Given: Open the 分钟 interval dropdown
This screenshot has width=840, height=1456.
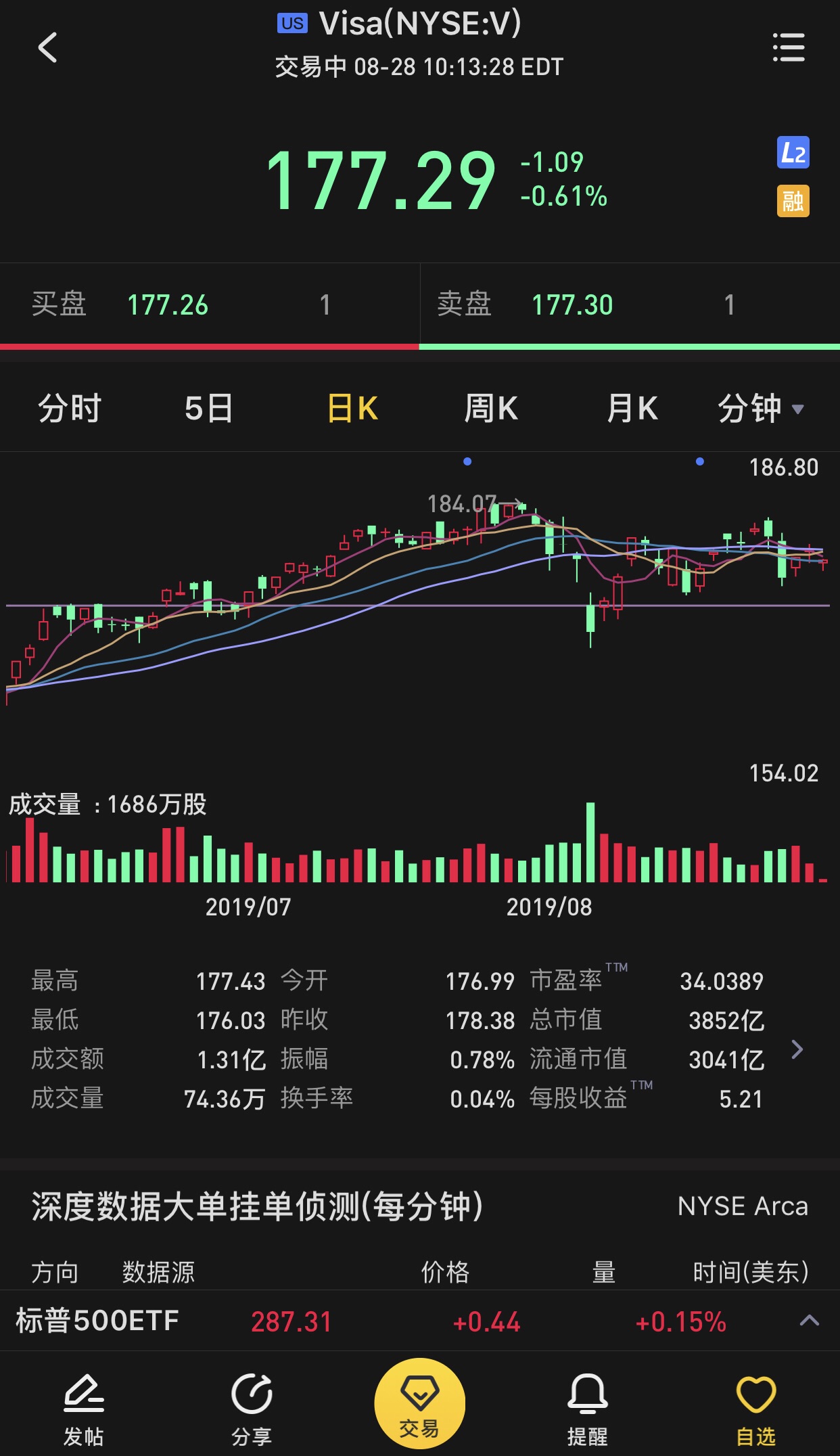Looking at the screenshot, I should point(761,409).
